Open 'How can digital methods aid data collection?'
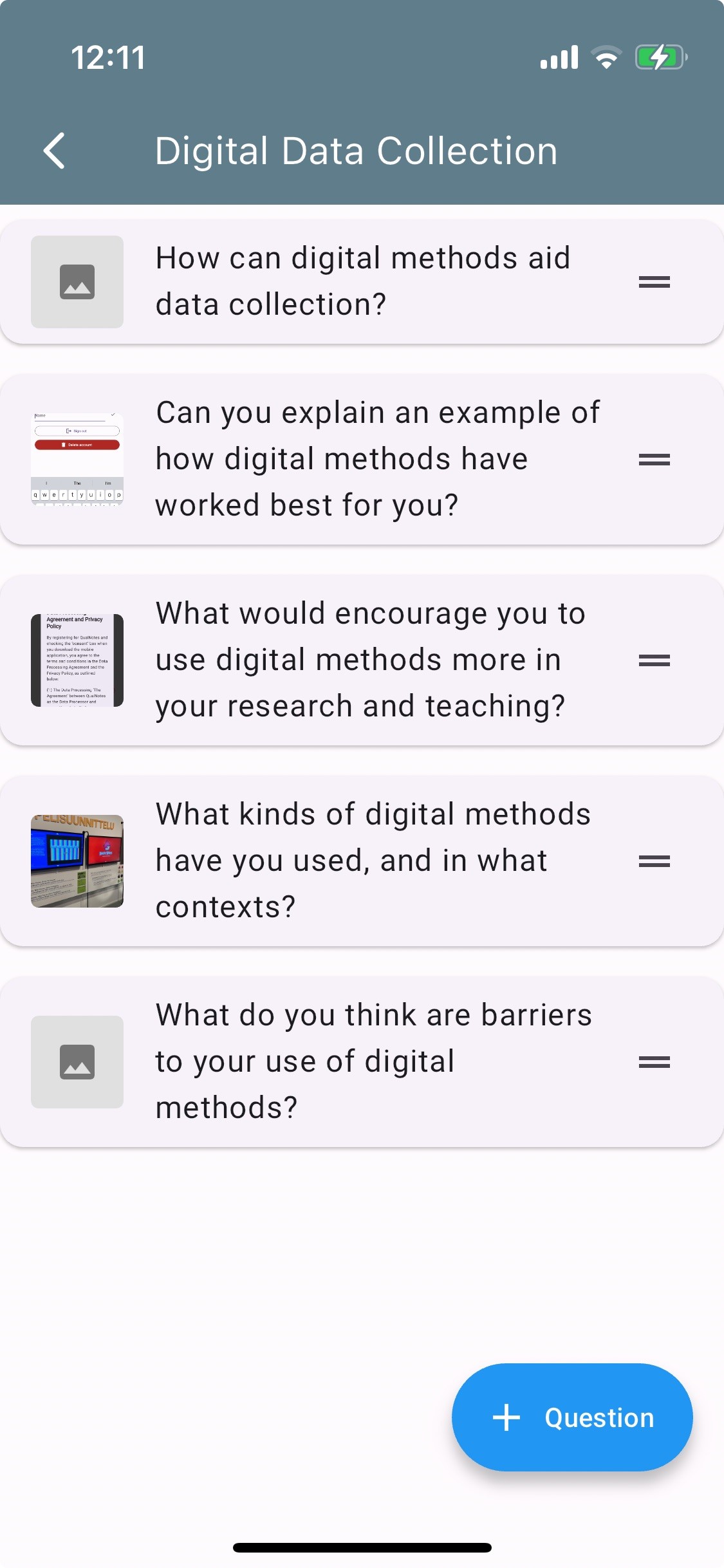Image resolution: width=724 pixels, height=1568 pixels. click(363, 281)
